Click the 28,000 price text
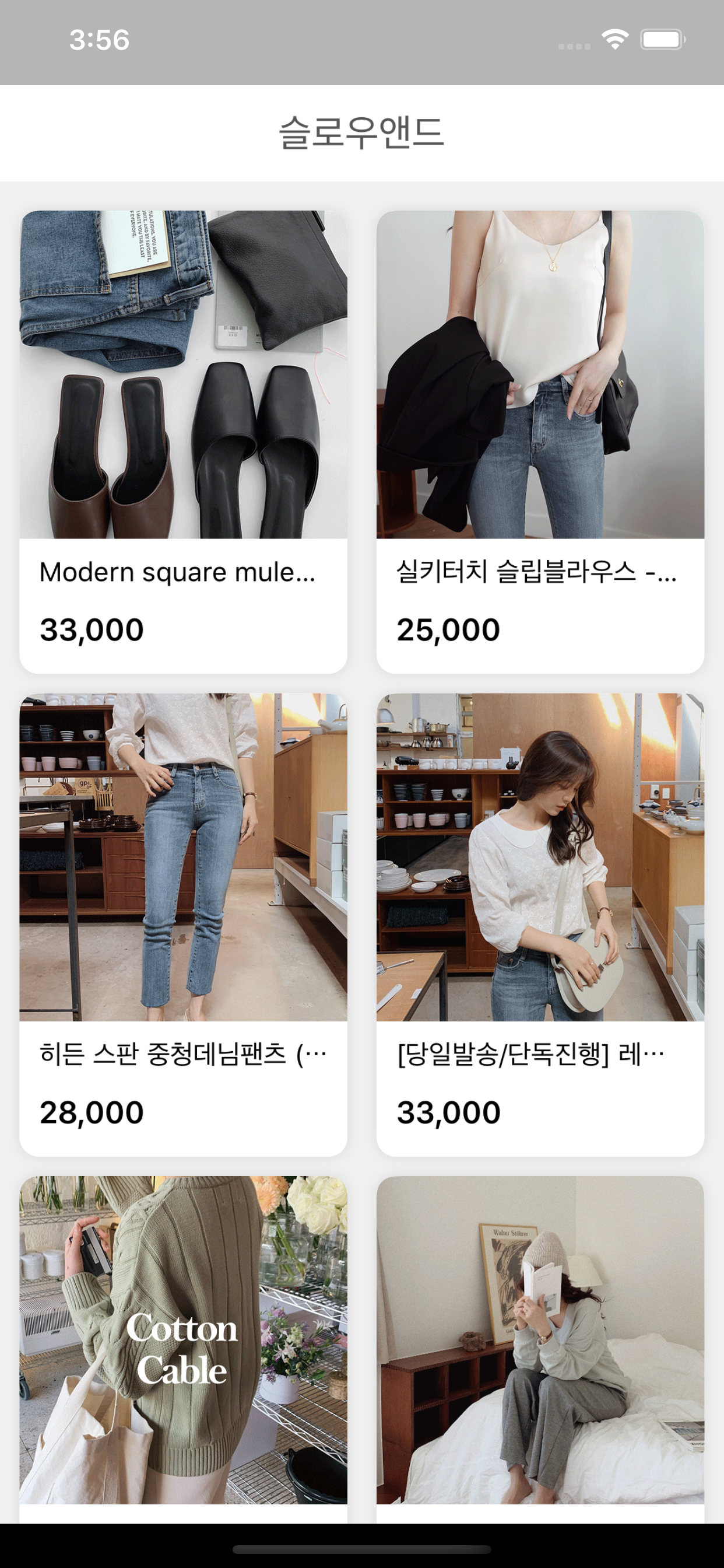This screenshot has height=1568, width=724. click(92, 1112)
